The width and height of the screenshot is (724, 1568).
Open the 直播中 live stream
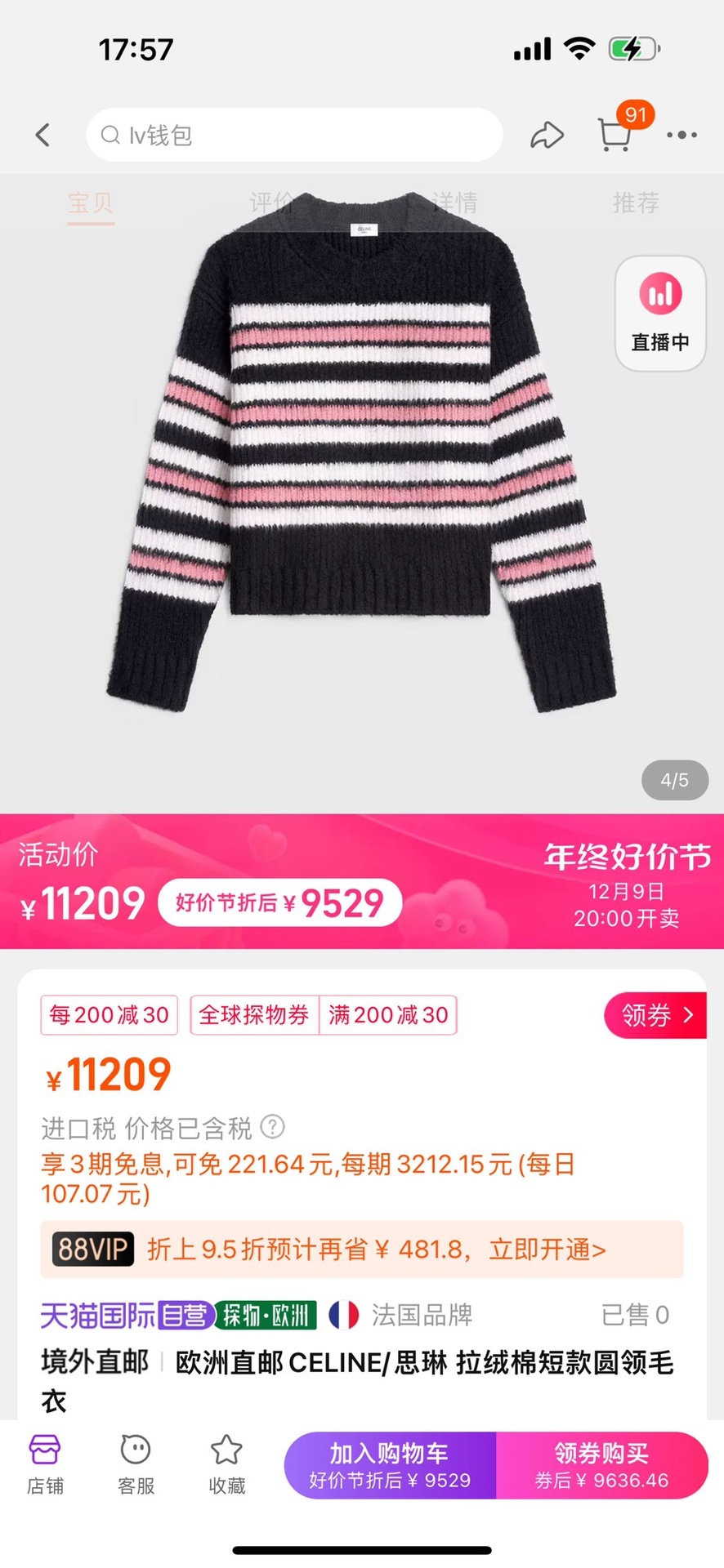(x=660, y=314)
